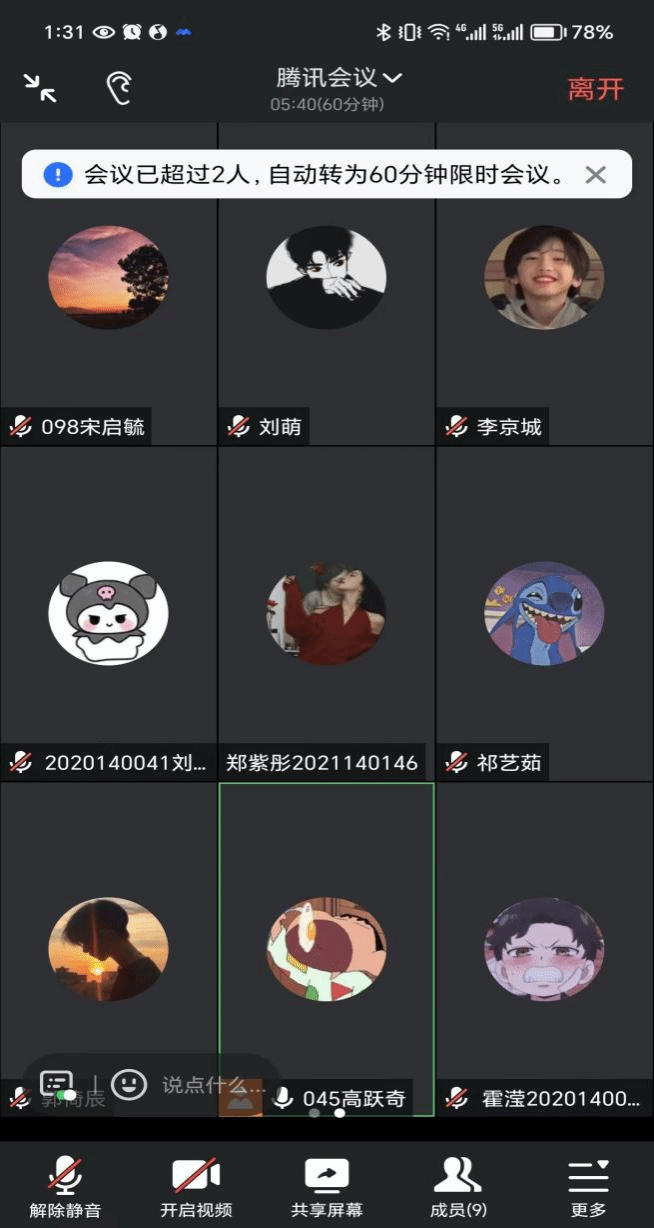
Task: Tap 离开 to leave the meeting
Action: [x=596, y=89]
